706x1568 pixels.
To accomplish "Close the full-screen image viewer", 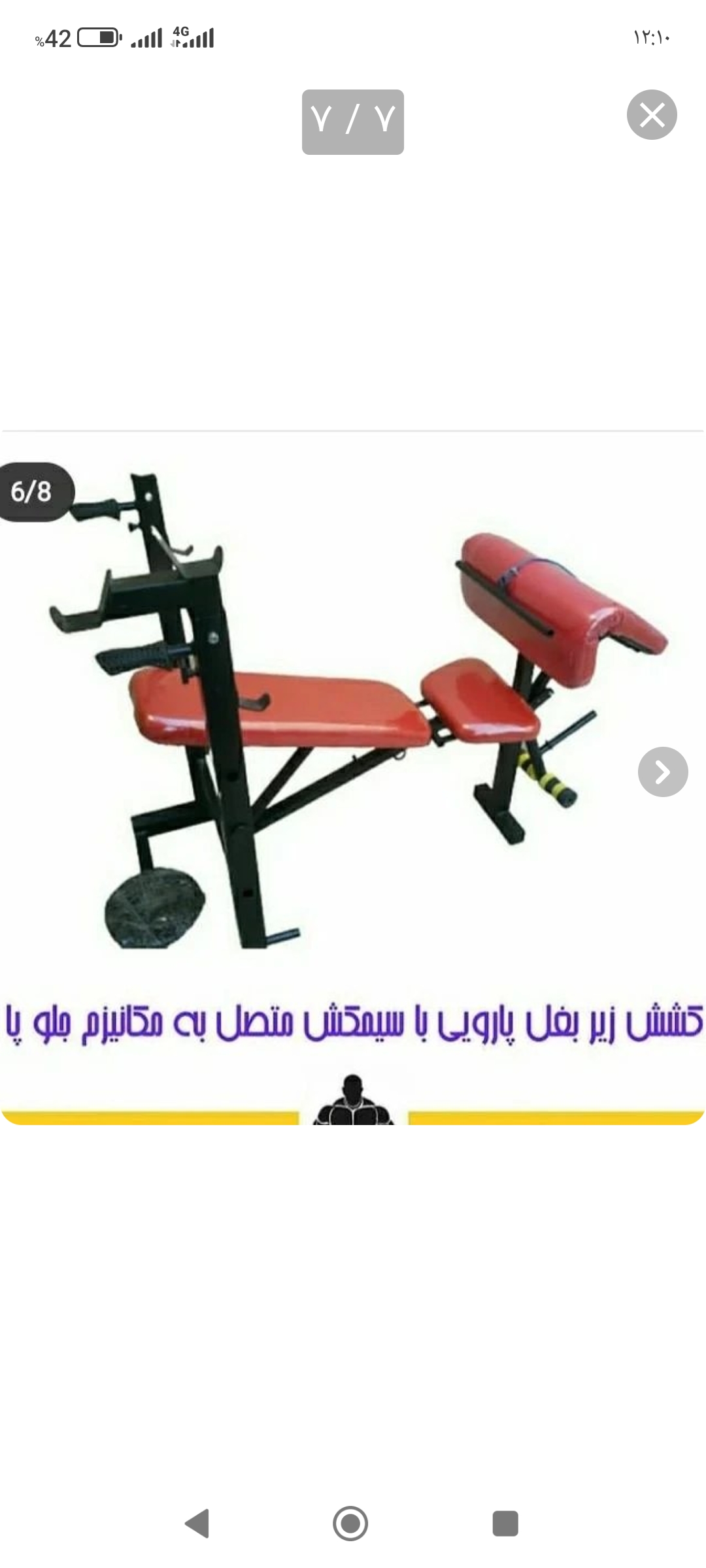I will click(652, 115).
